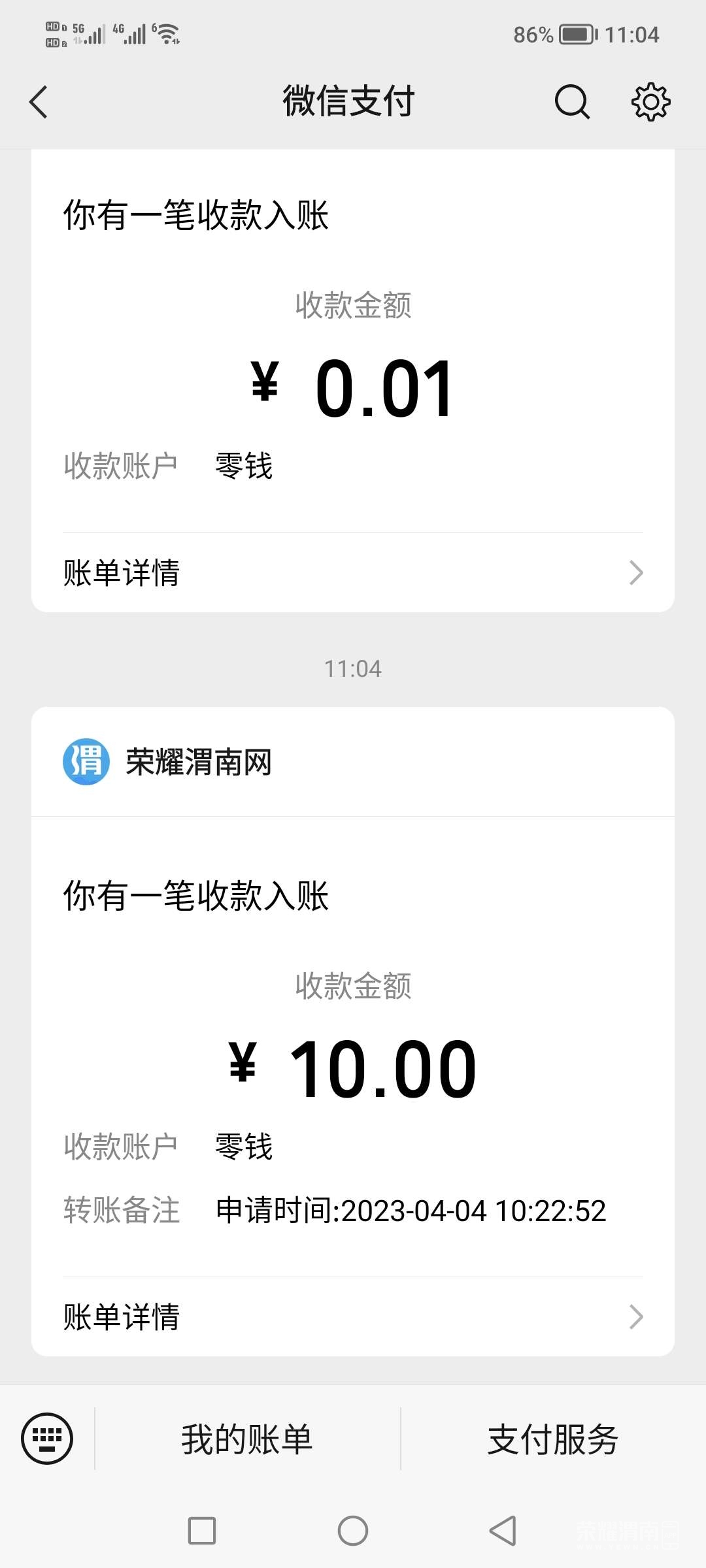Open 账单详情 for the ¥0.01 payment
The image size is (706, 1568).
coord(353,573)
